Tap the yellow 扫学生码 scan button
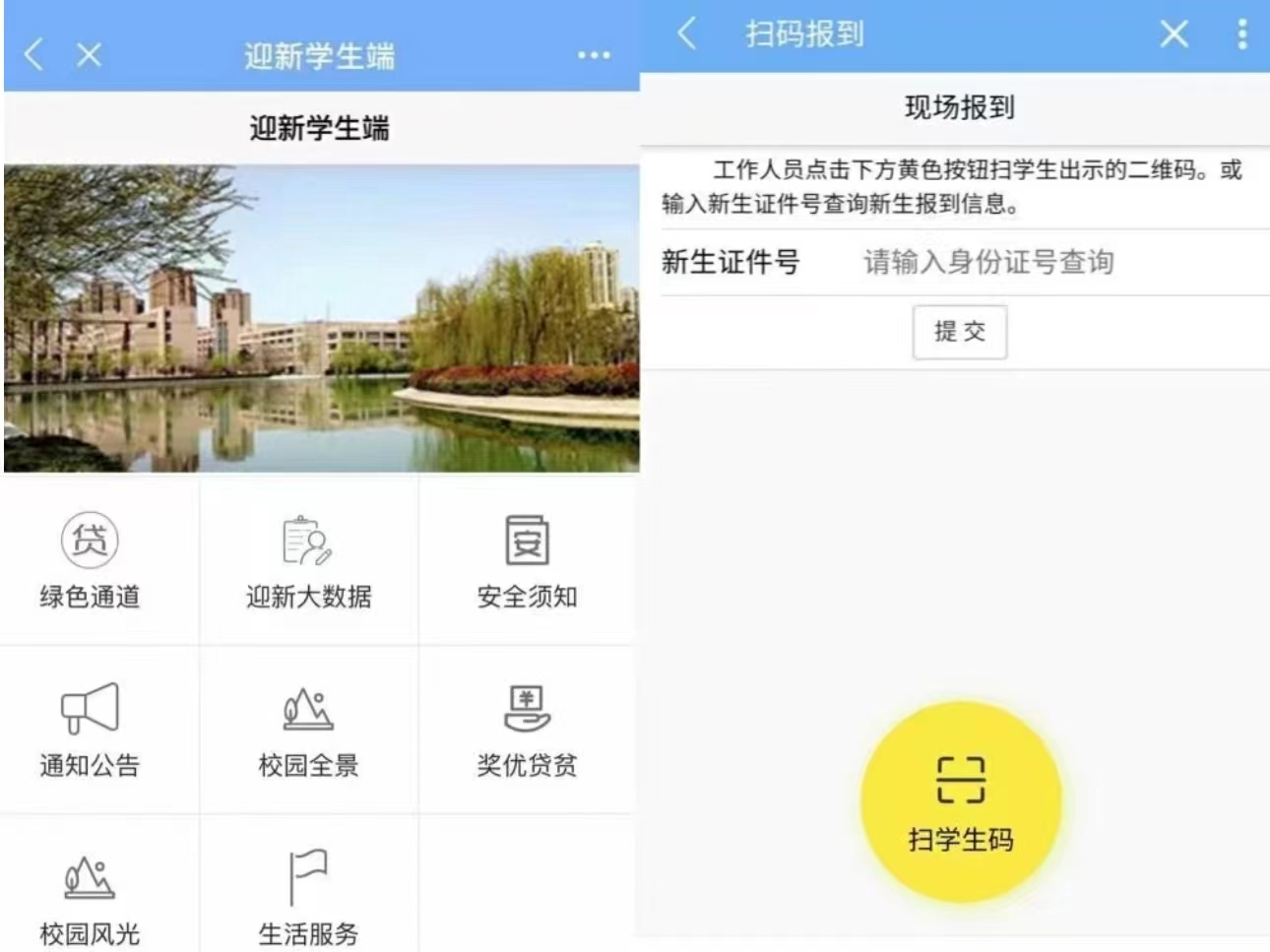This screenshot has width=1270, height=952. pos(960,802)
